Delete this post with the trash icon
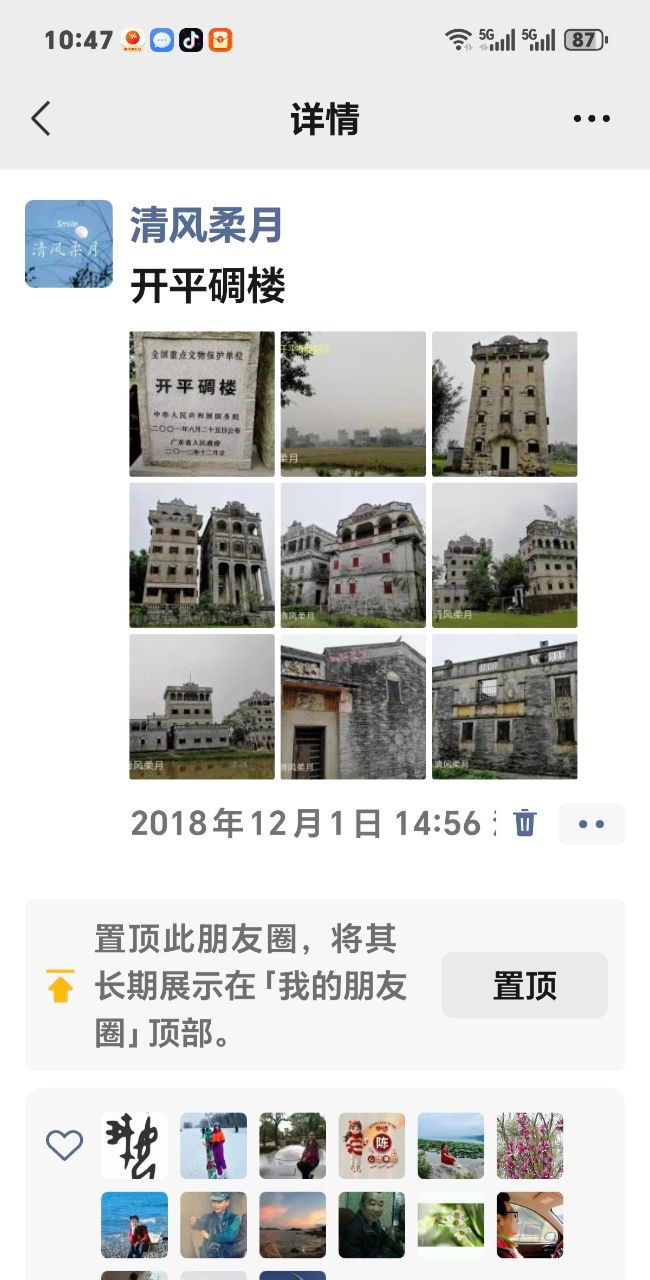The width and height of the screenshot is (650, 1280). coord(525,824)
